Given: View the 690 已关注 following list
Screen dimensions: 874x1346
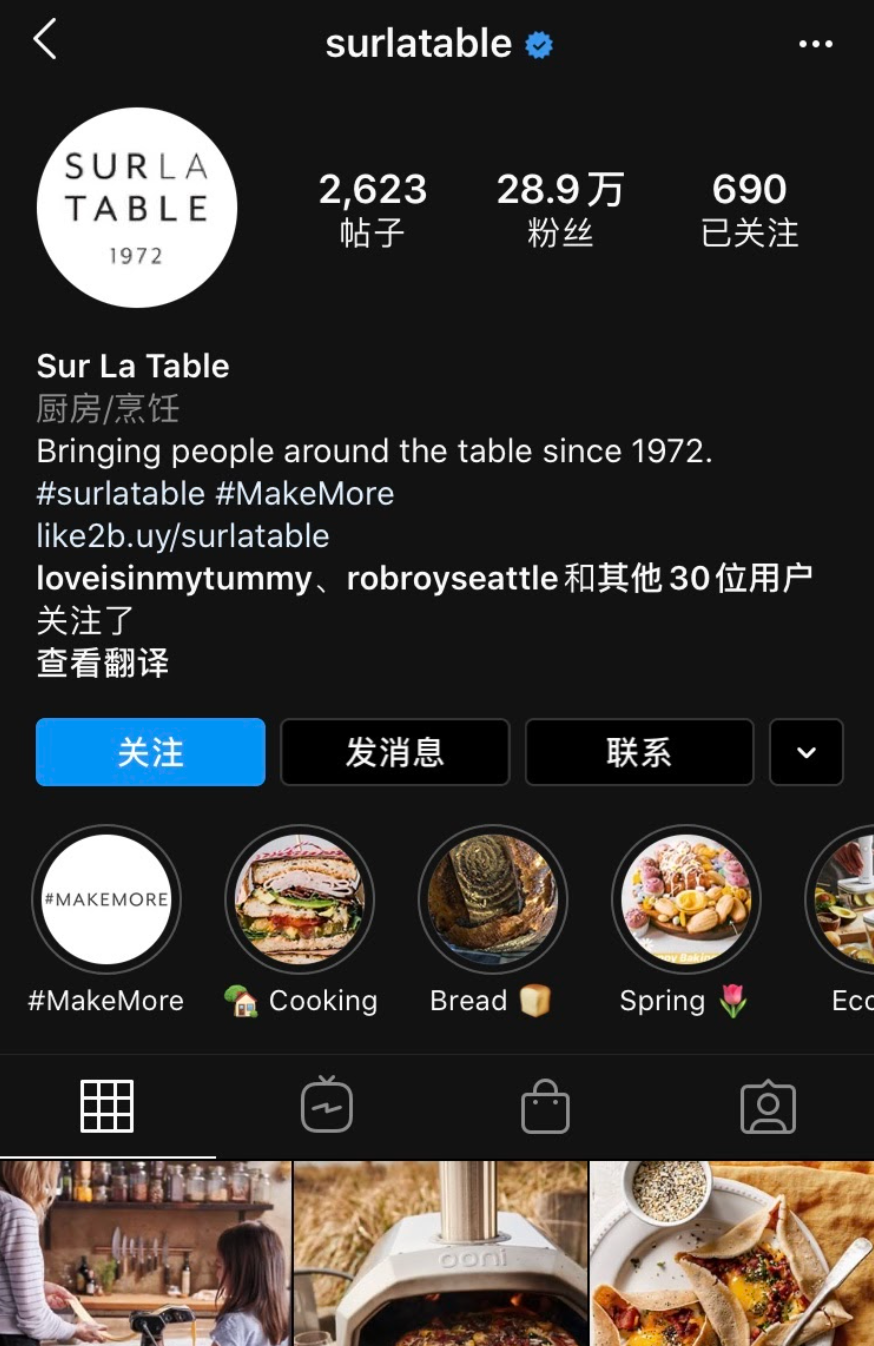Looking at the screenshot, I should click(x=750, y=208).
